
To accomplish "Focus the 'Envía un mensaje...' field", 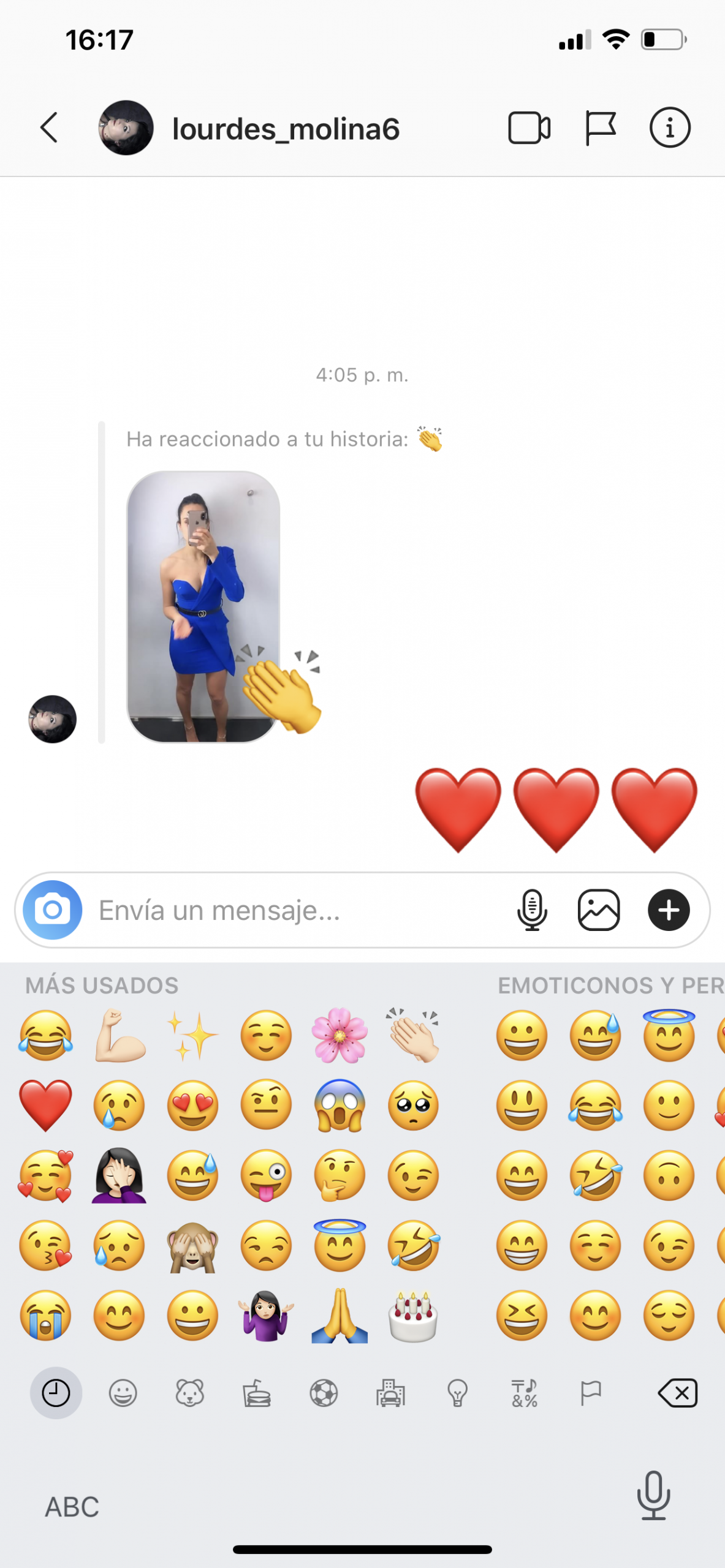I will click(x=294, y=910).
